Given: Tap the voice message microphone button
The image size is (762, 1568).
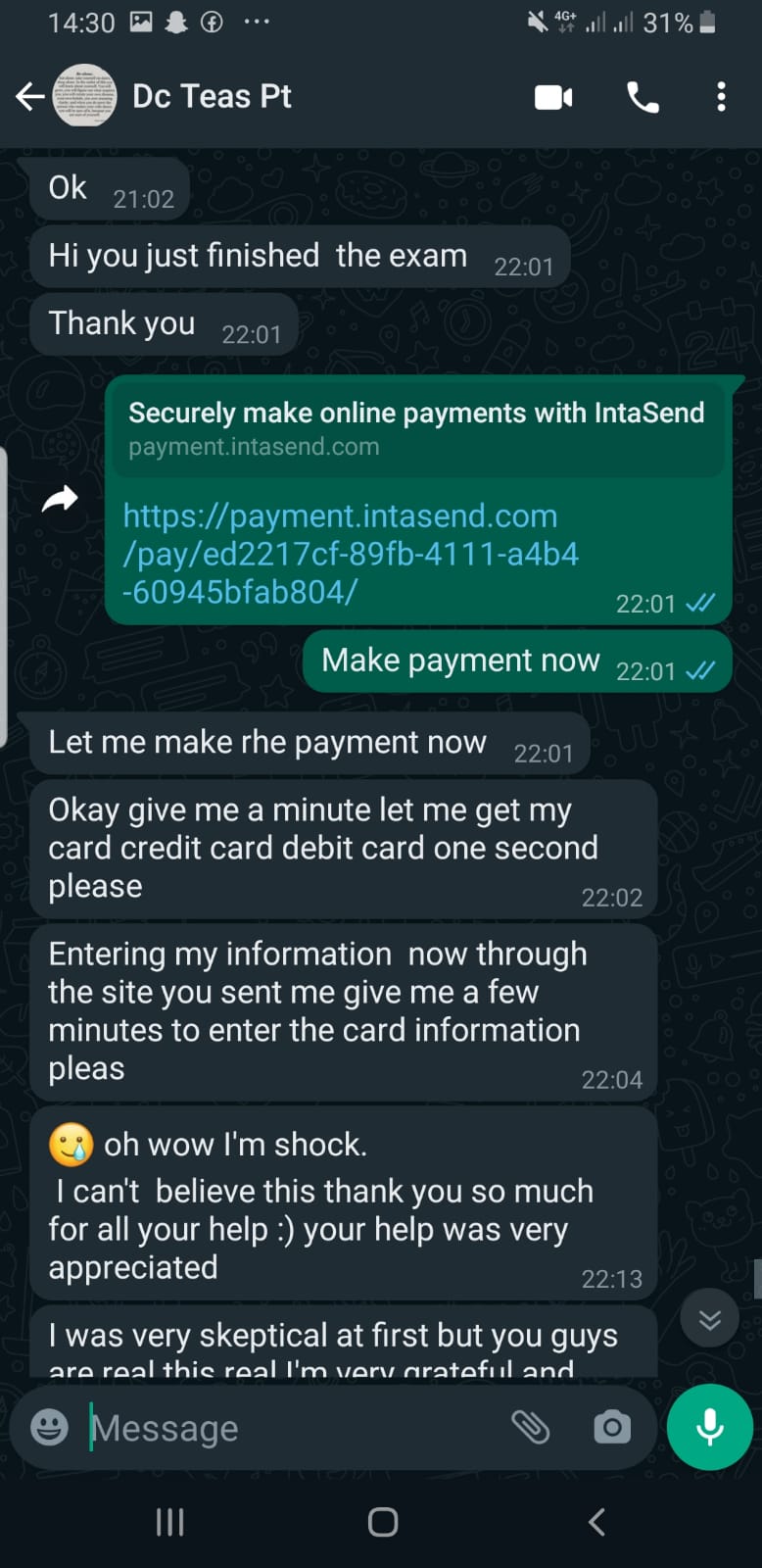Looking at the screenshot, I should [710, 1427].
